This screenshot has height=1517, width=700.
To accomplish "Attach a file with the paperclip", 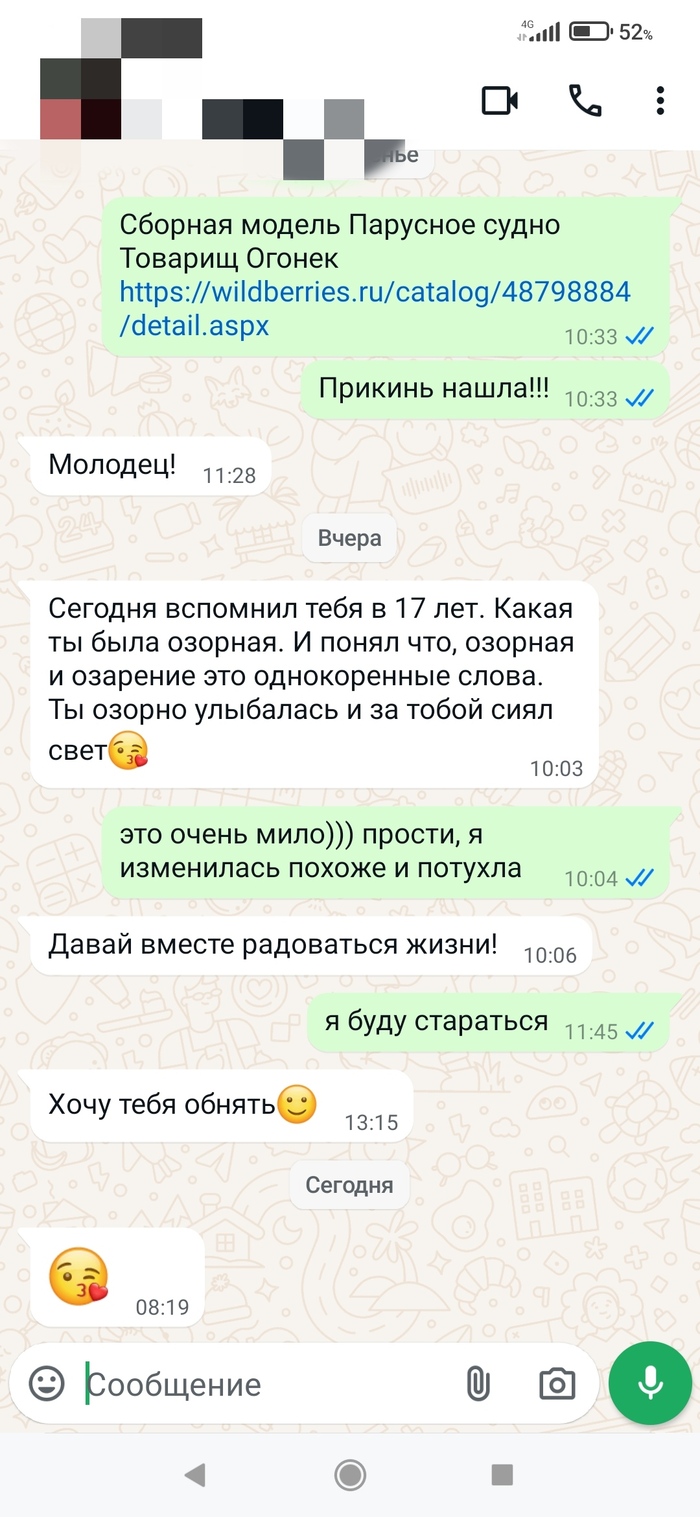I will 478,1384.
